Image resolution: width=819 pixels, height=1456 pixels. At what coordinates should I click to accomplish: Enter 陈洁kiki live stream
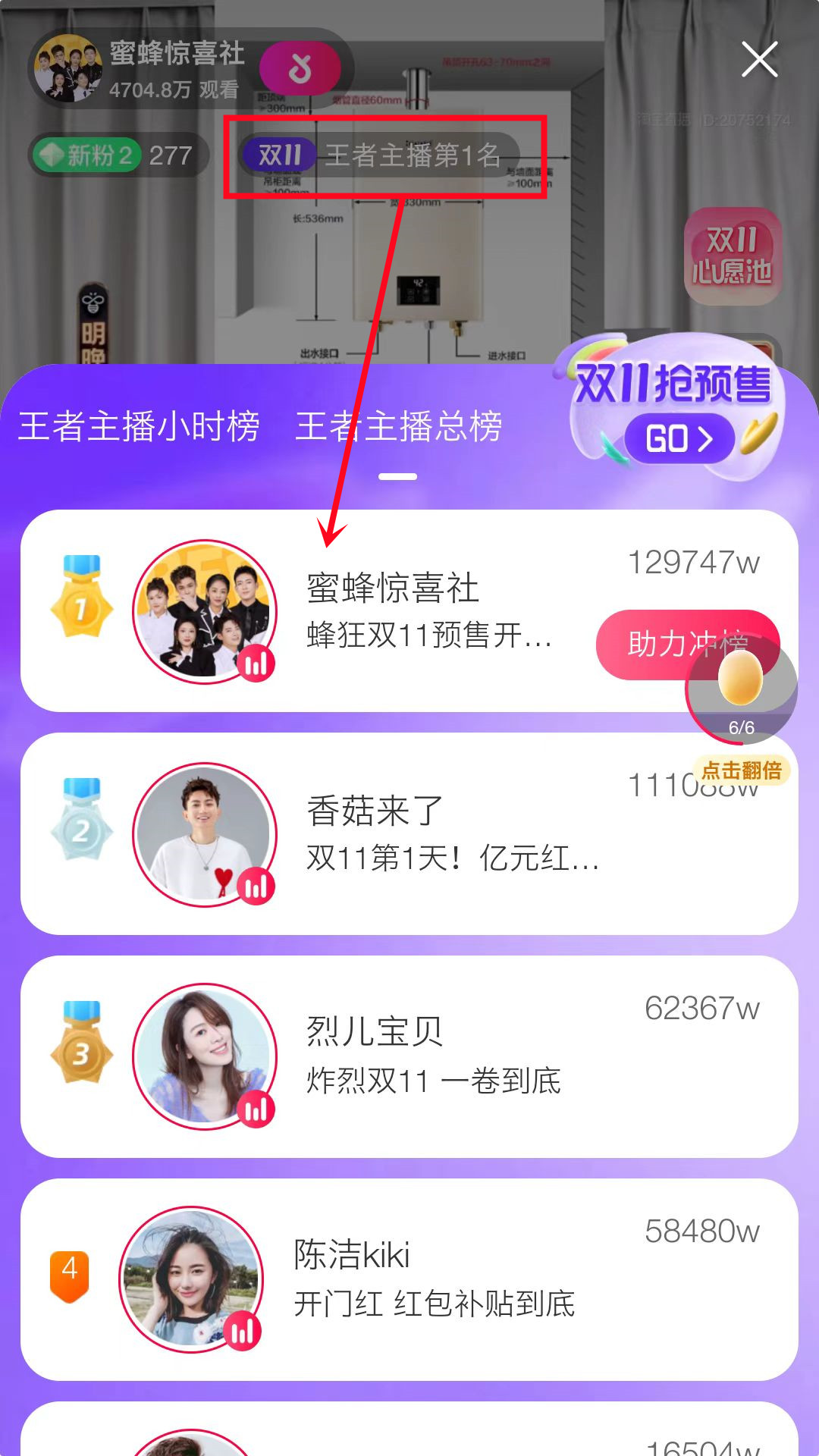tap(409, 1279)
